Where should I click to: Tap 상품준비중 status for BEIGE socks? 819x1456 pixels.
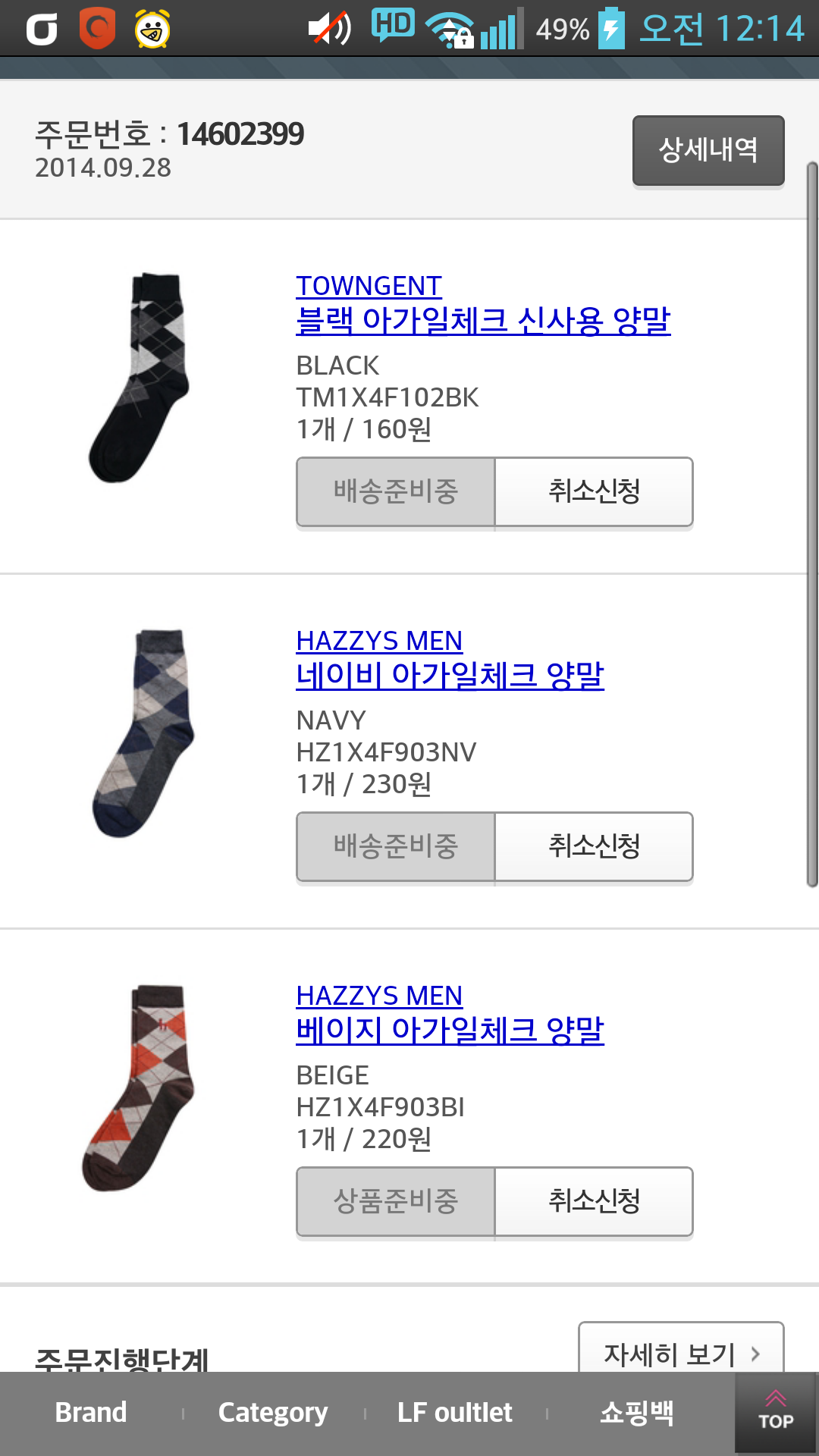[x=395, y=1201]
